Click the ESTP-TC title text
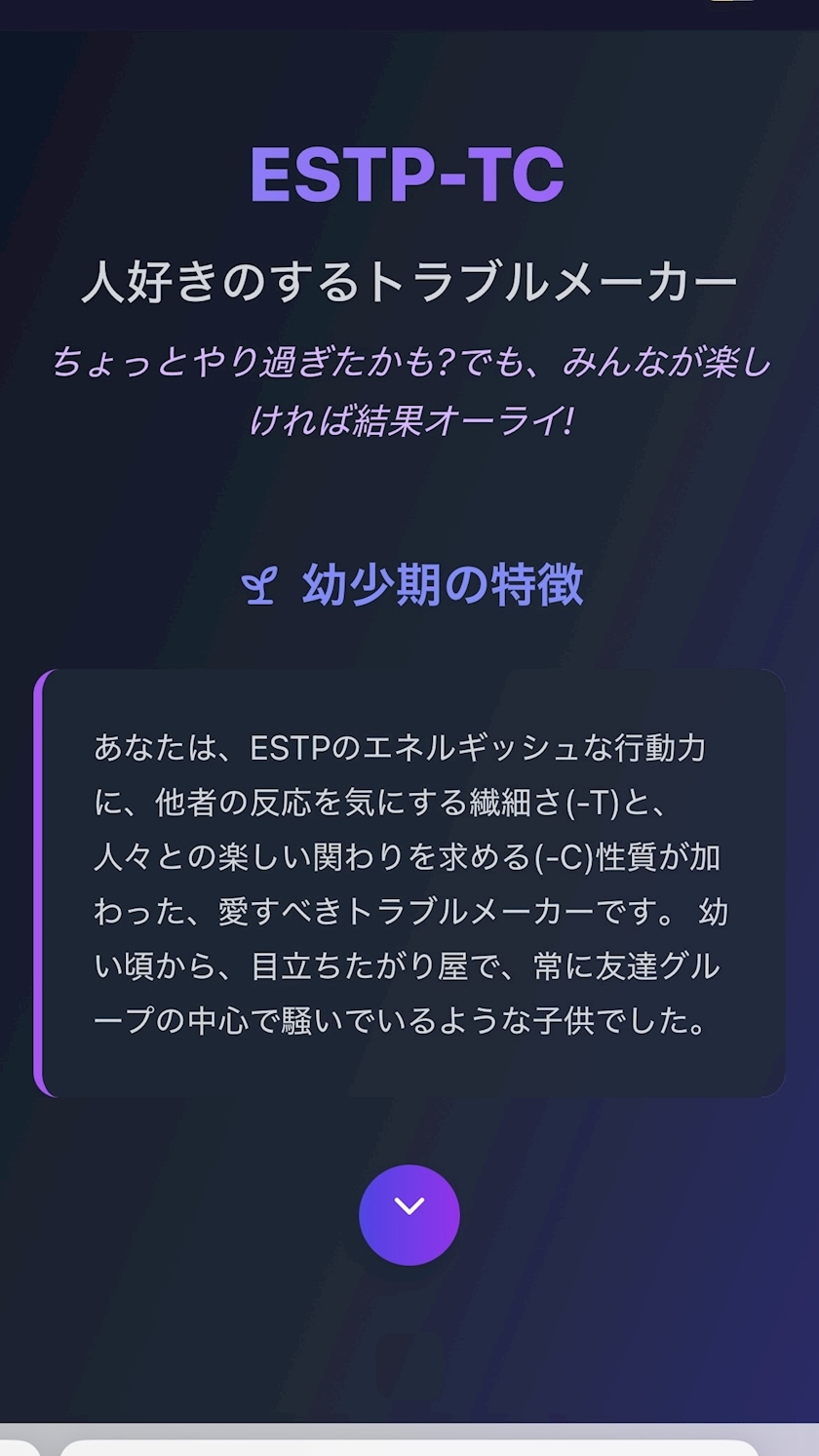This screenshot has width=819, height=1456. (409, 174)
